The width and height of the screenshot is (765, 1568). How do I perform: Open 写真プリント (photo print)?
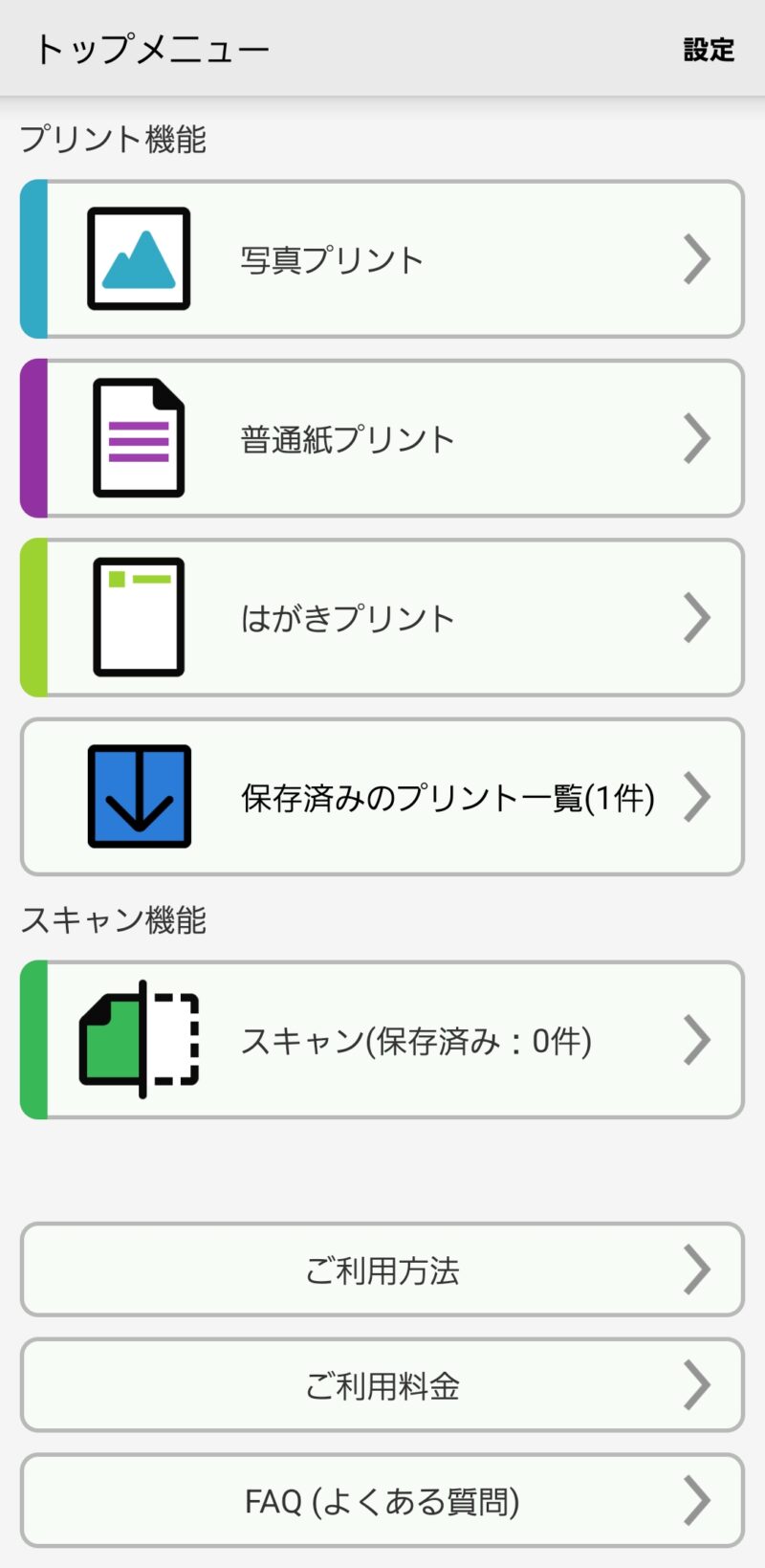tap(382, 259)
